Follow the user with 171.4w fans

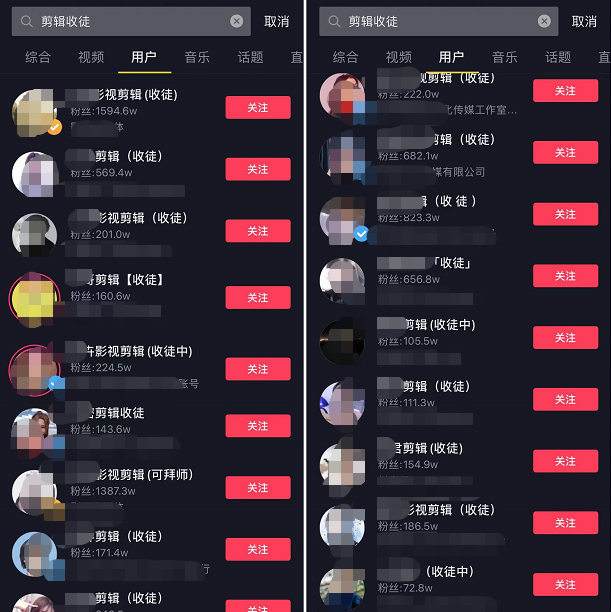(x=258, y=549)
